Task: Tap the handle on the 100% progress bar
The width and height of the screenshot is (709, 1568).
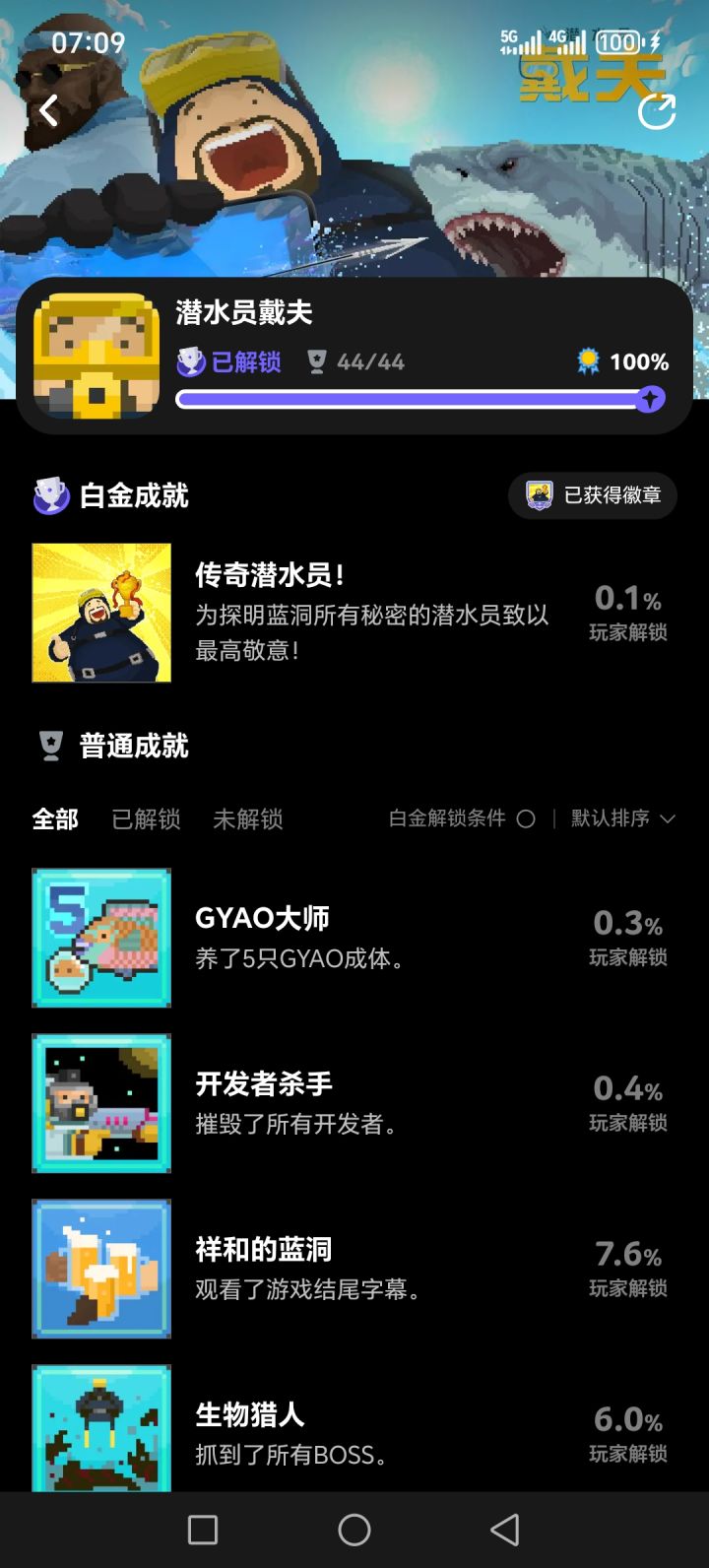Action: (652, 398)
